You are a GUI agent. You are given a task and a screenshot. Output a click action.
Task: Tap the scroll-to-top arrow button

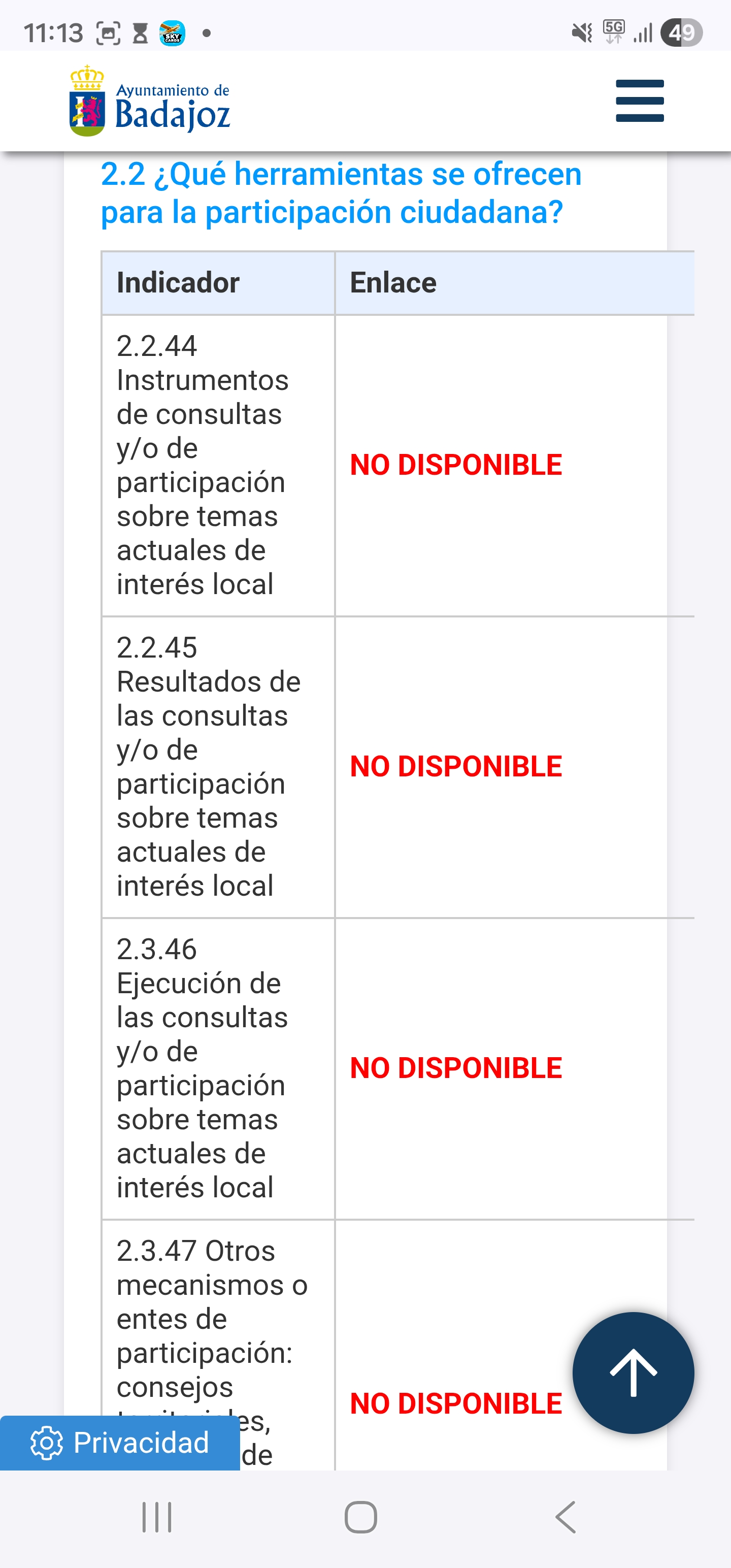pyautogui.click(x=633, y=1373)
